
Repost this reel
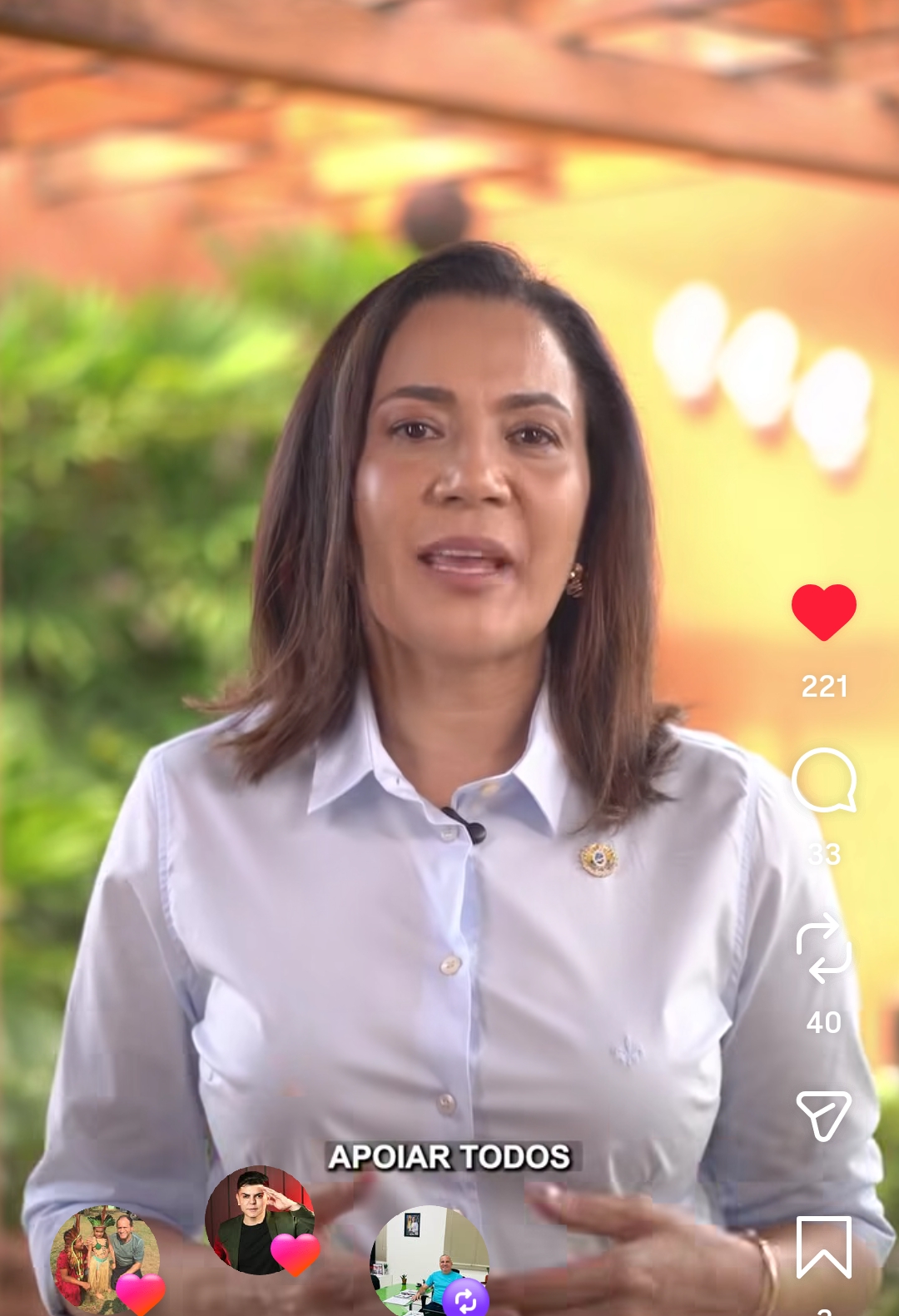click(x=823, y=948)
